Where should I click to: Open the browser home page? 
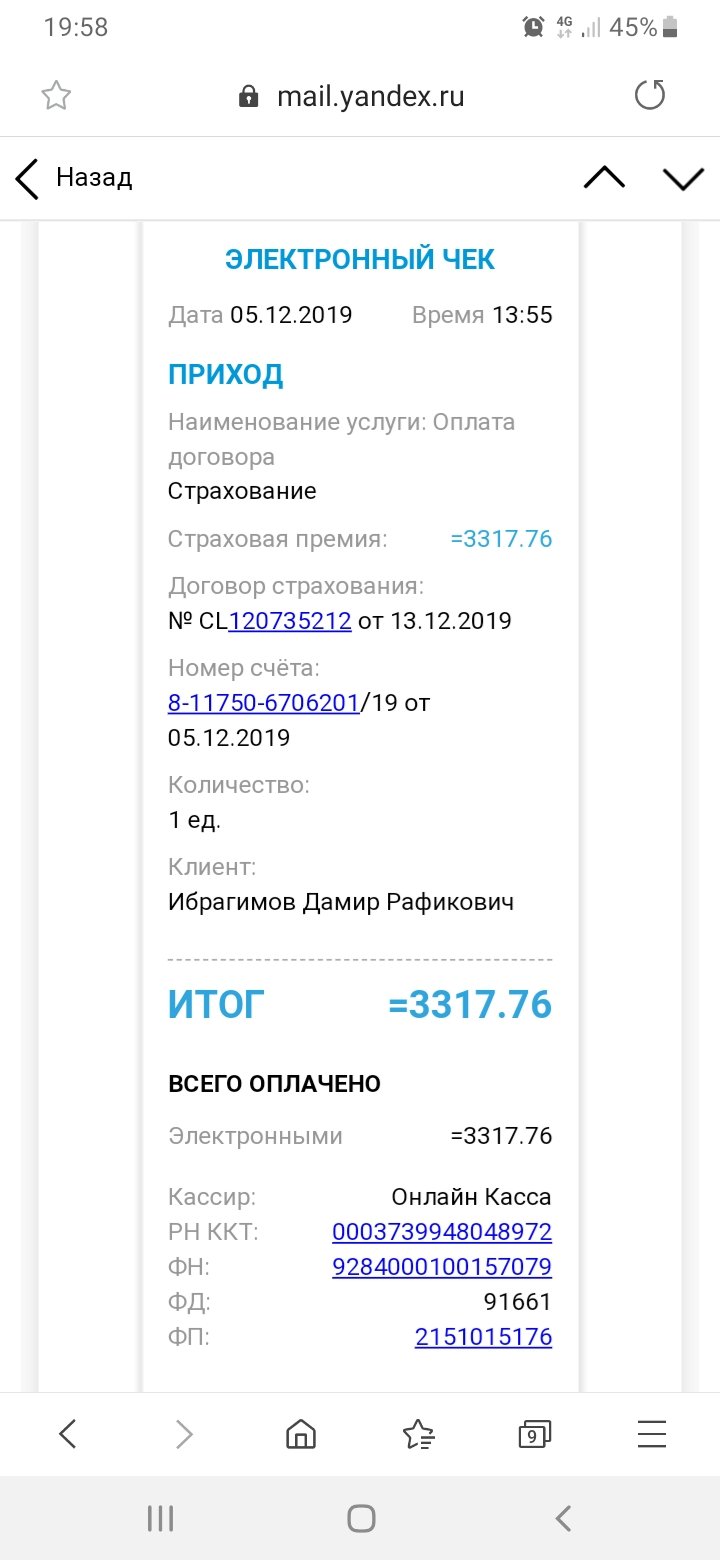(300, 1435)
